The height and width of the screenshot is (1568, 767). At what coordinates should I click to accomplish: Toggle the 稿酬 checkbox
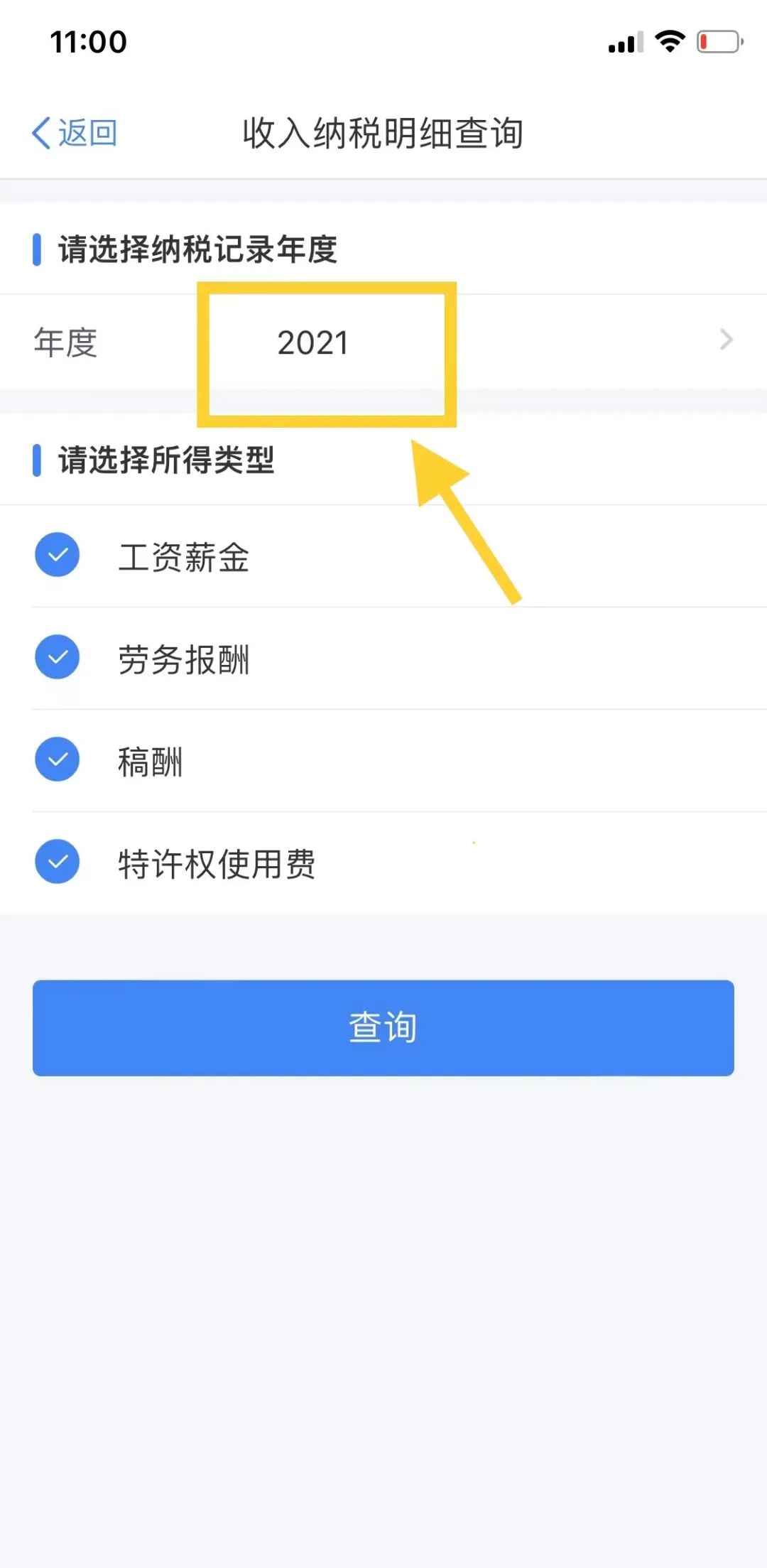tap(58, 759)
